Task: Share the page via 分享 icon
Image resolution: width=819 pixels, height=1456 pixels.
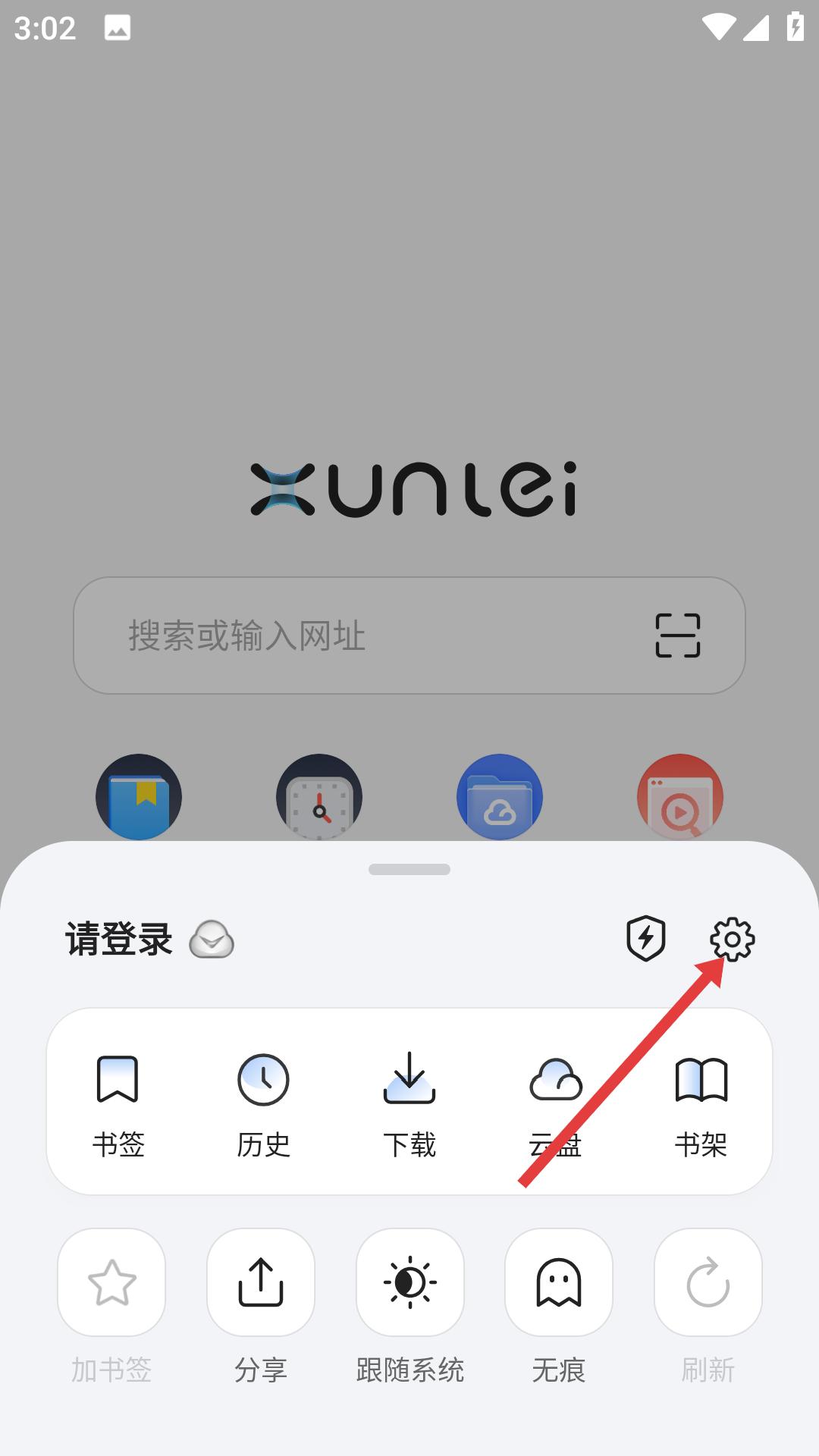Action: (x=261, y=1282)
